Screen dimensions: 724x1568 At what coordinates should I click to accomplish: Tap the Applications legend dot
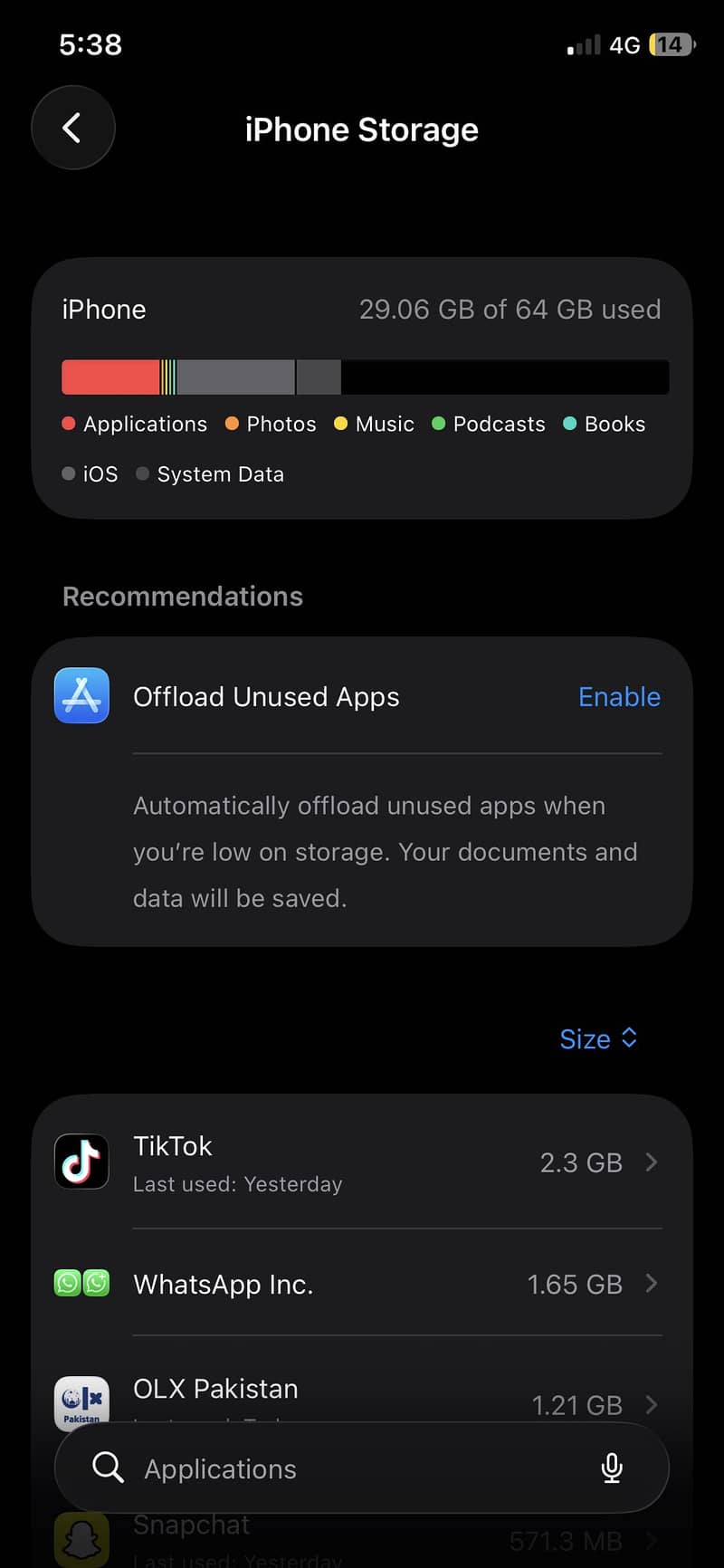68,423
